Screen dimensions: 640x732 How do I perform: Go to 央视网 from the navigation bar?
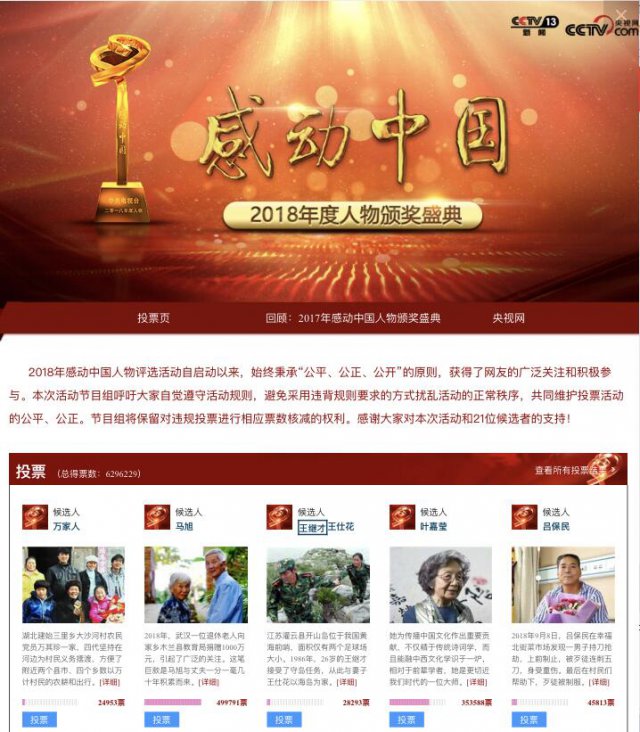click(x=508, y=318)
